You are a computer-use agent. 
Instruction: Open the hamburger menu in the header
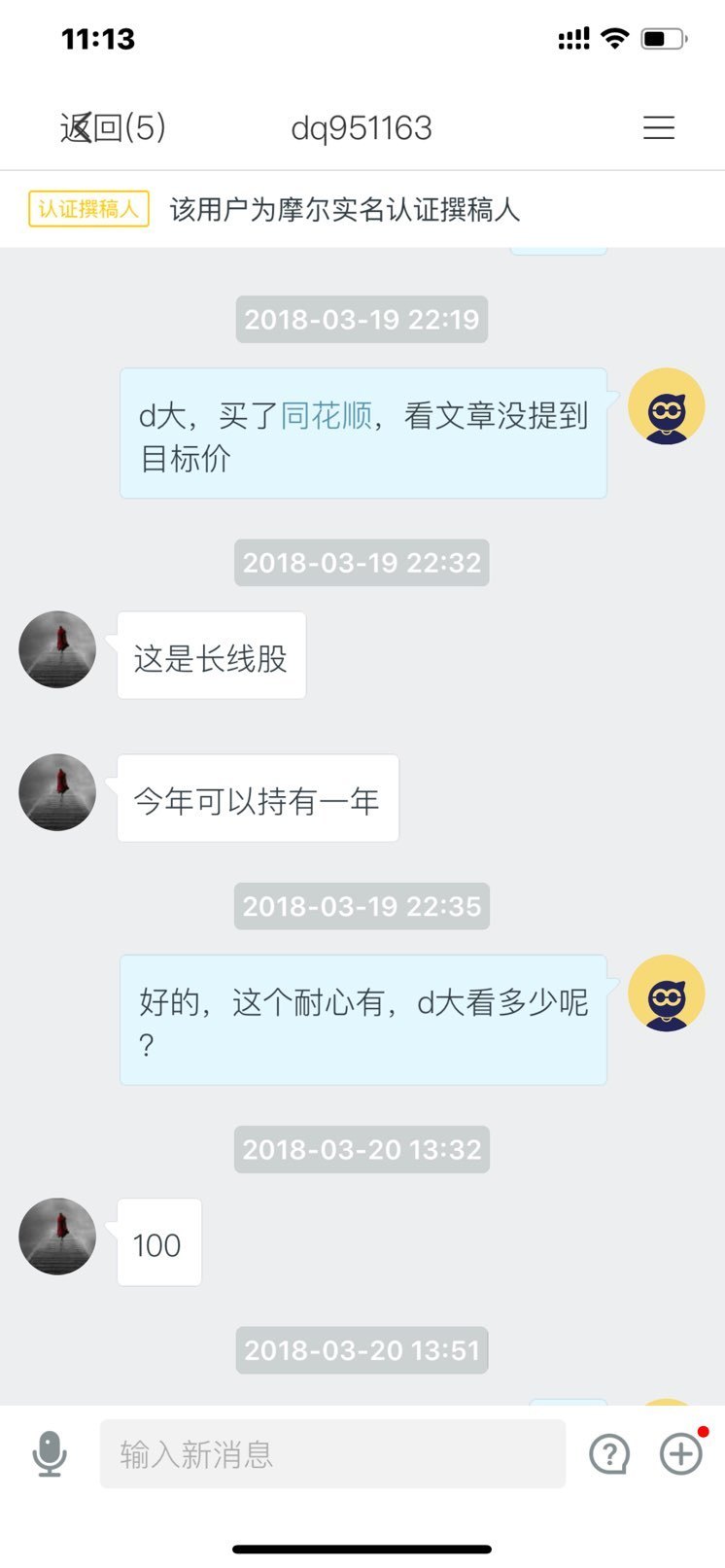[658, 127]
